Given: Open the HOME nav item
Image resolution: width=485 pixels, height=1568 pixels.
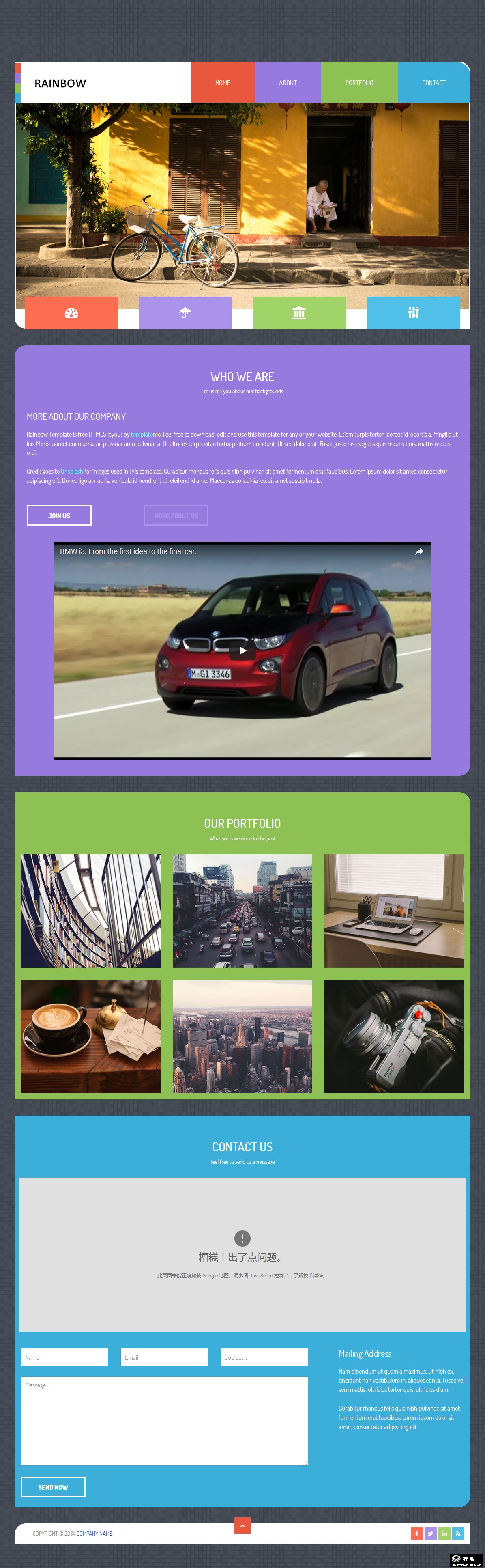Looking at the screenshot, I should (222, 83).
